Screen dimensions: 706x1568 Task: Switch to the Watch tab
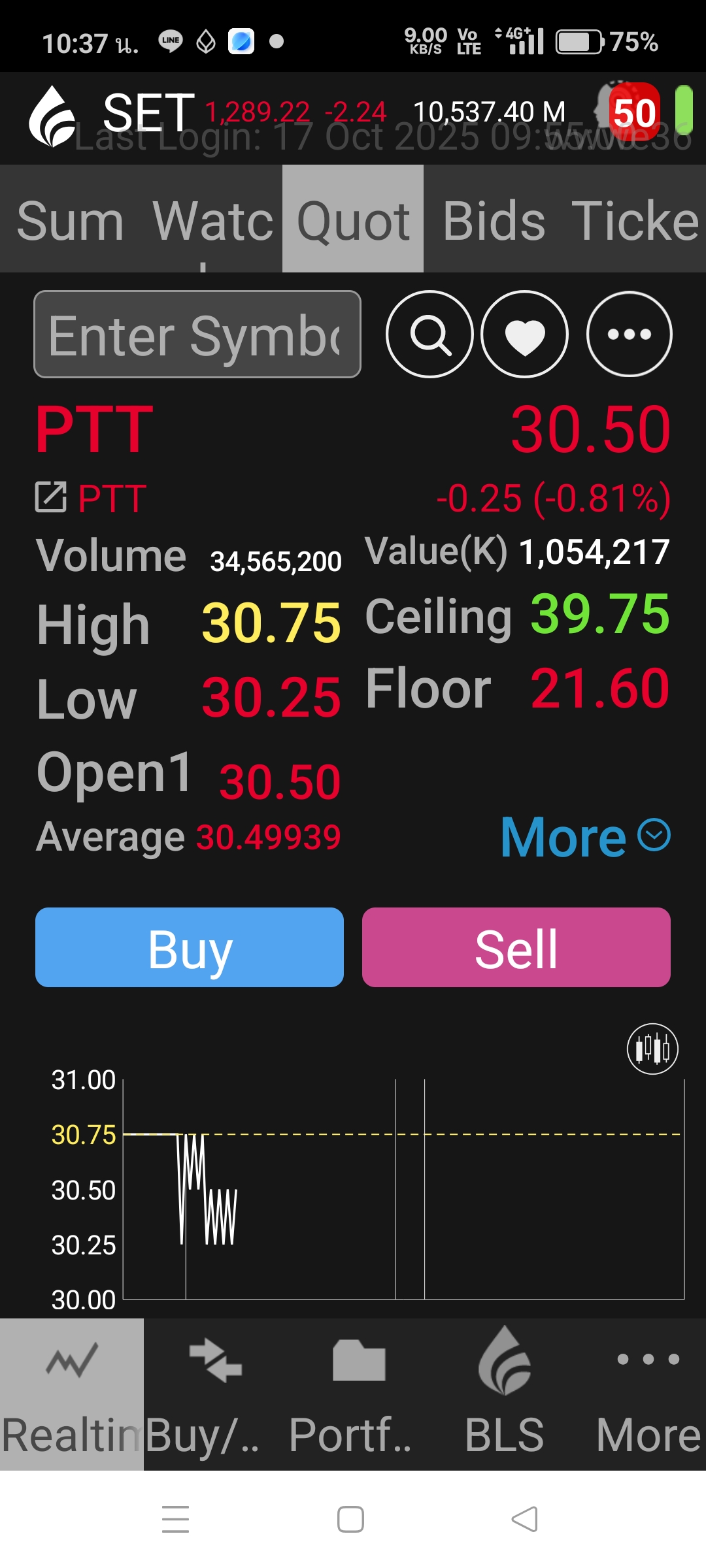(212, 221)
